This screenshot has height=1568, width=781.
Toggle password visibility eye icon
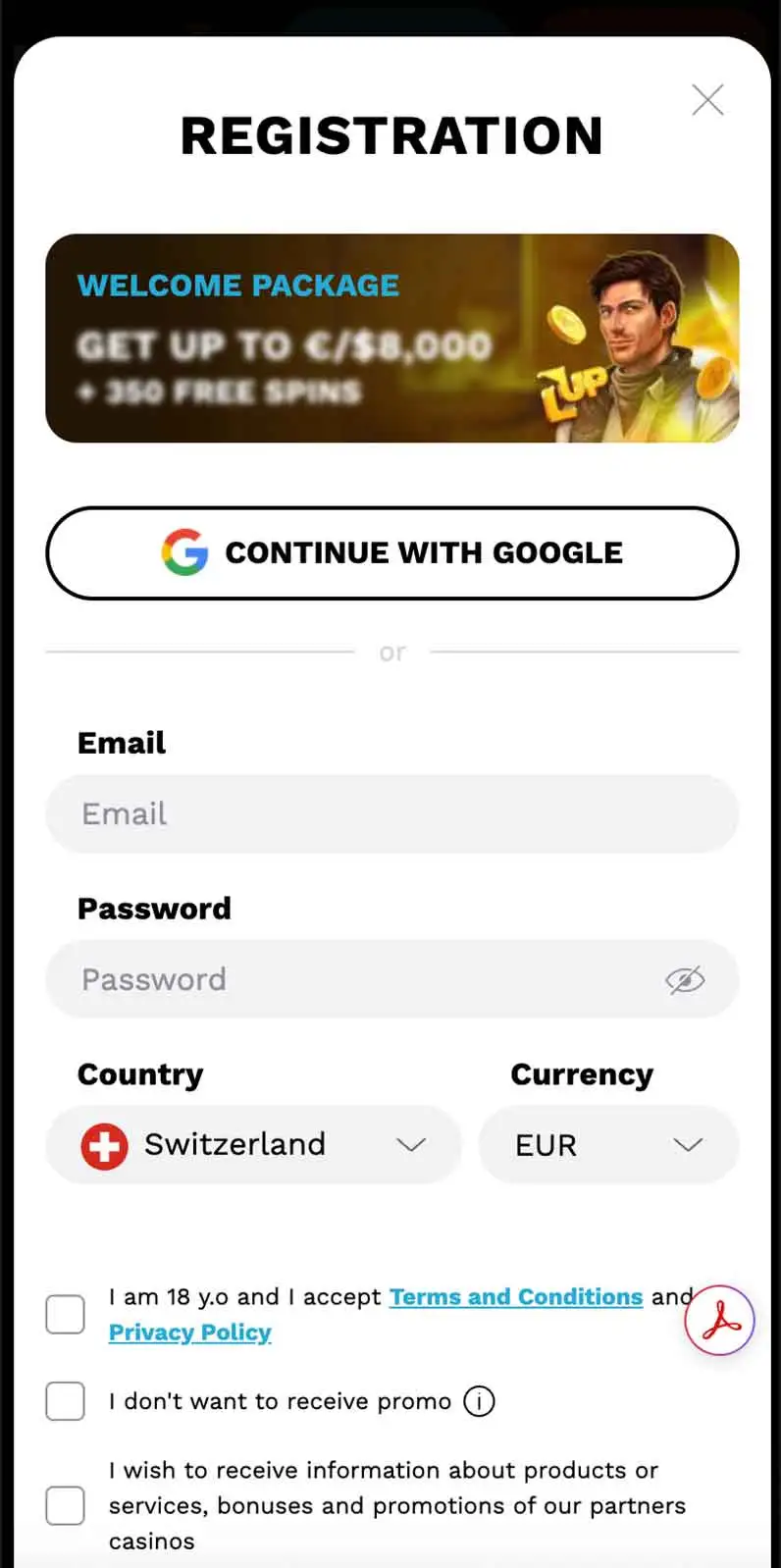click(685, 979)
